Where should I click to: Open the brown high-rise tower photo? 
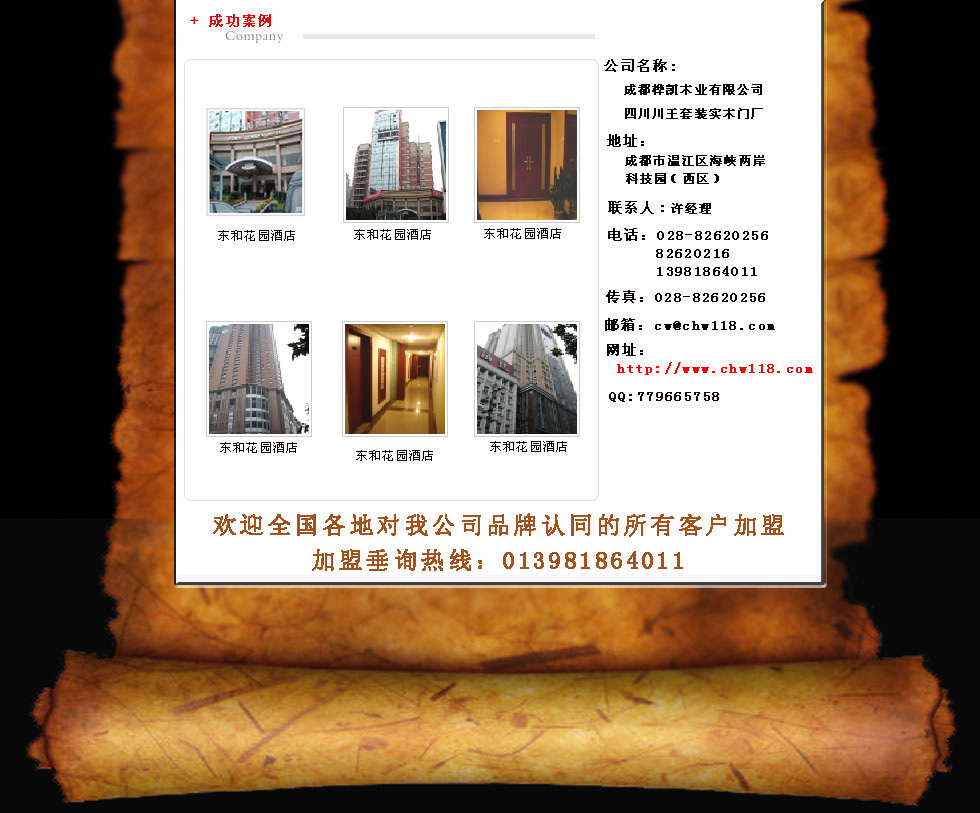pos(258,379)
